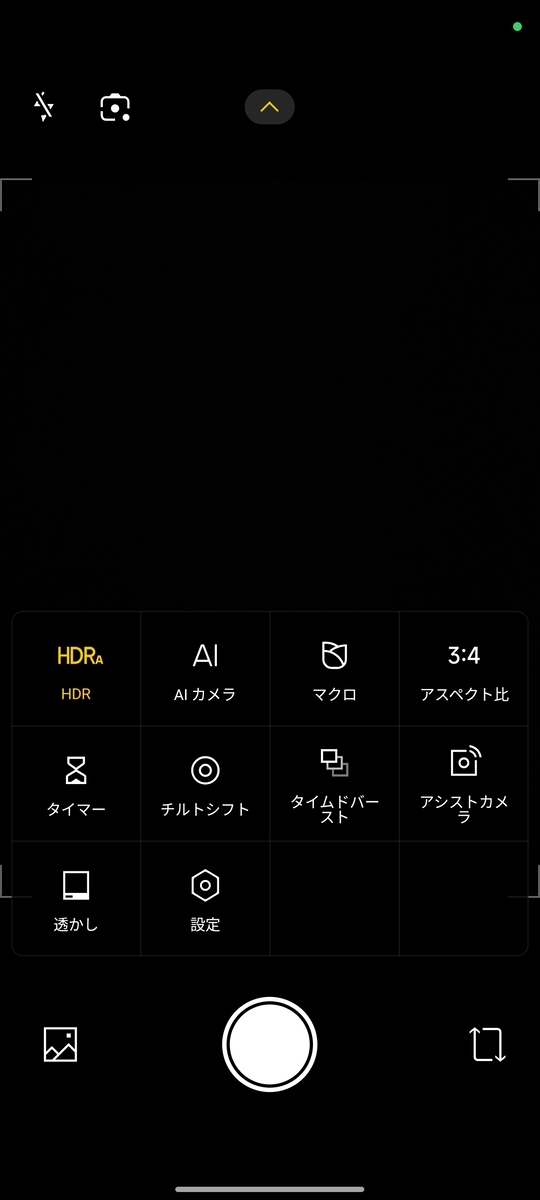Open camera 設定
Viewport: 540px width, 1200px height.
click(205, 899)
